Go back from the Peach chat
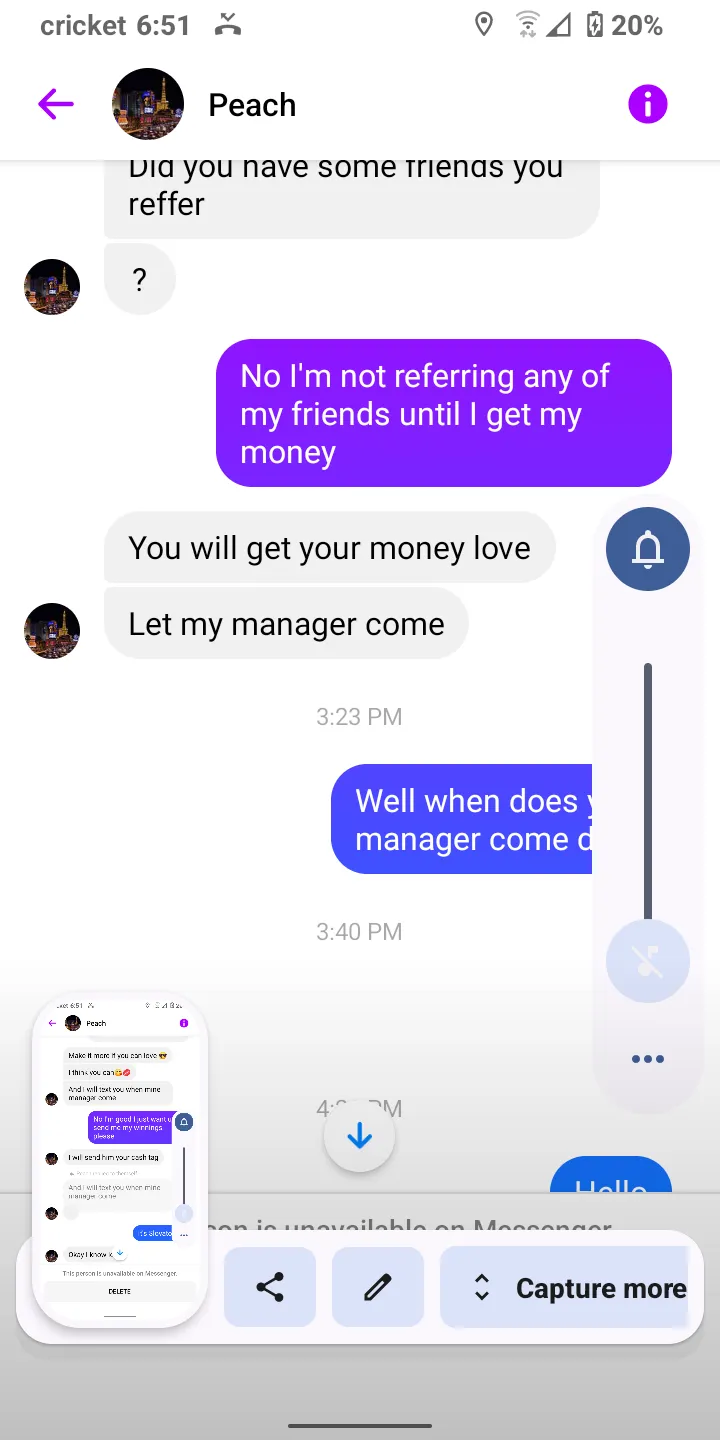The width and height of the screenshot is (720, 1440). tap(56, 104)
